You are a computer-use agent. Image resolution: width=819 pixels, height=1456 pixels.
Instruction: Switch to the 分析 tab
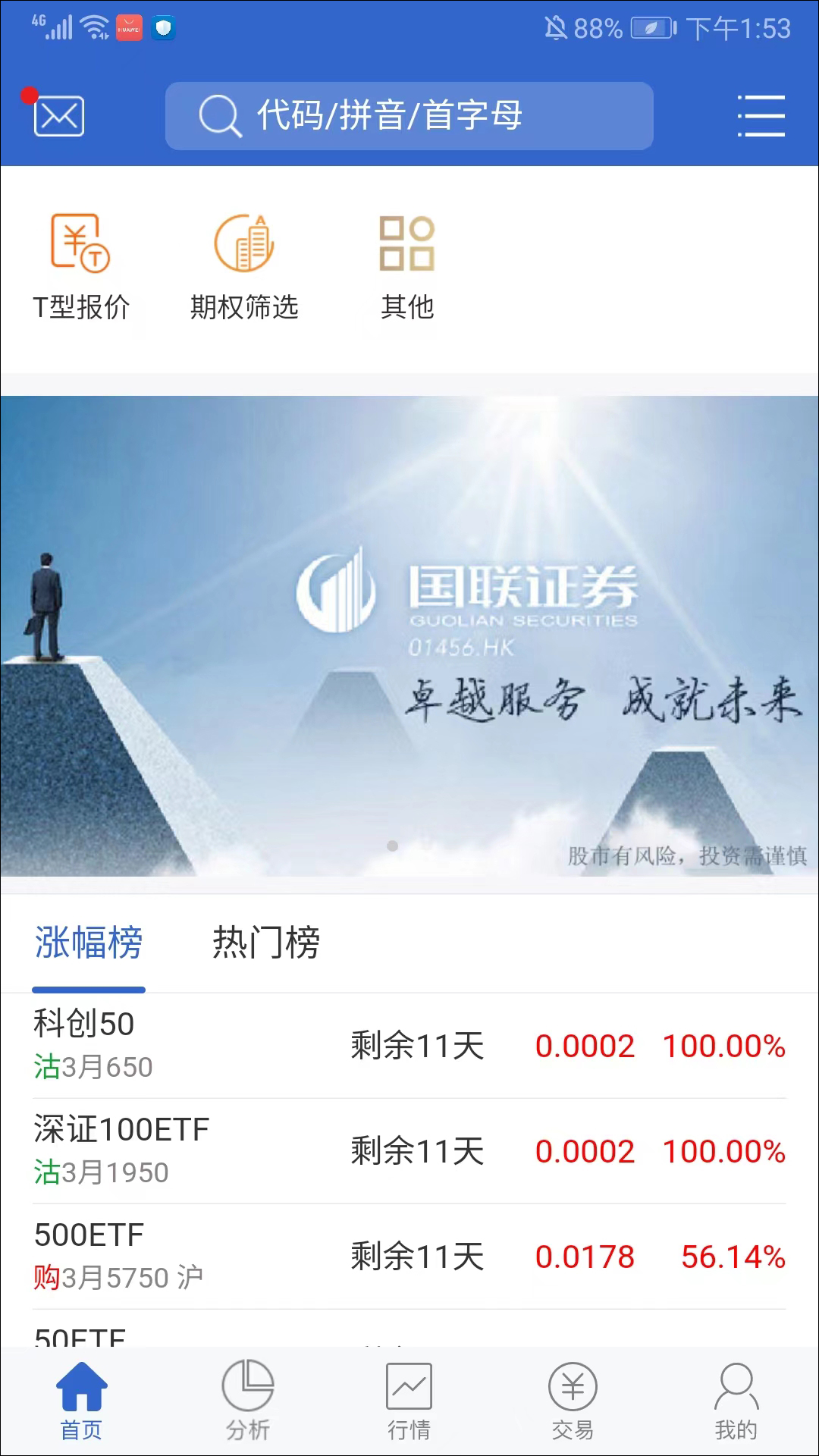(x=247, y=1401)
